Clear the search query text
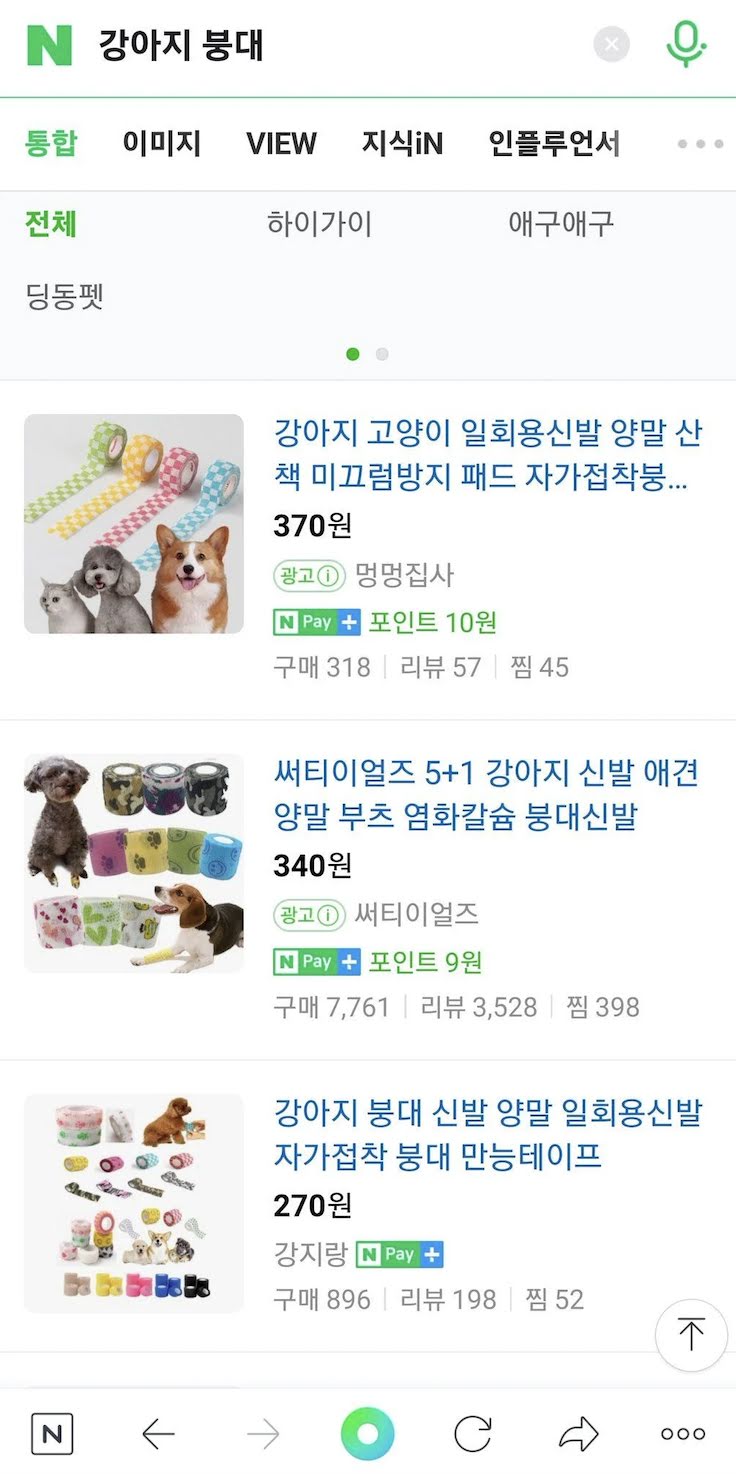 [x=611, y=45]
